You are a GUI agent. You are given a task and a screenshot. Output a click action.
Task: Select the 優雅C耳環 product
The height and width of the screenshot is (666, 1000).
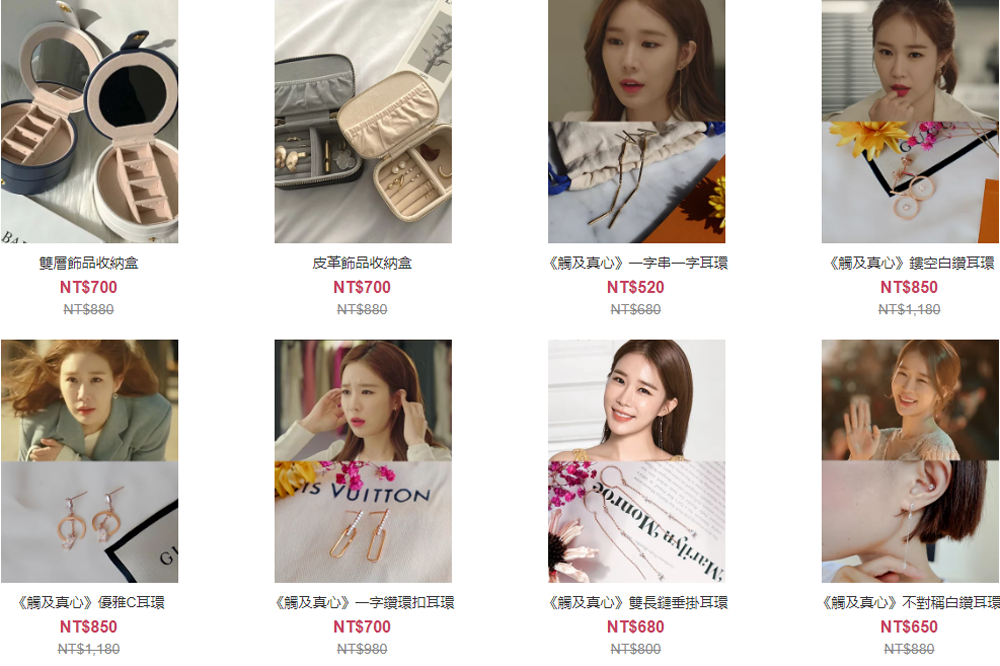point(89,462)
